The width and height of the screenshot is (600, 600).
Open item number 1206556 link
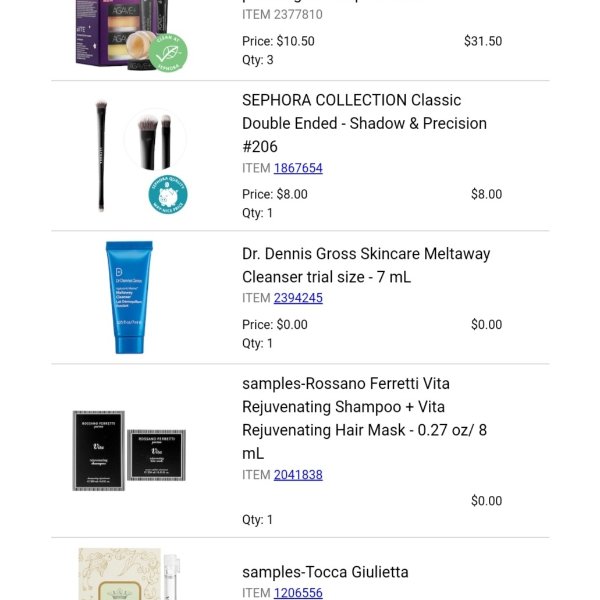pos(298,593)
